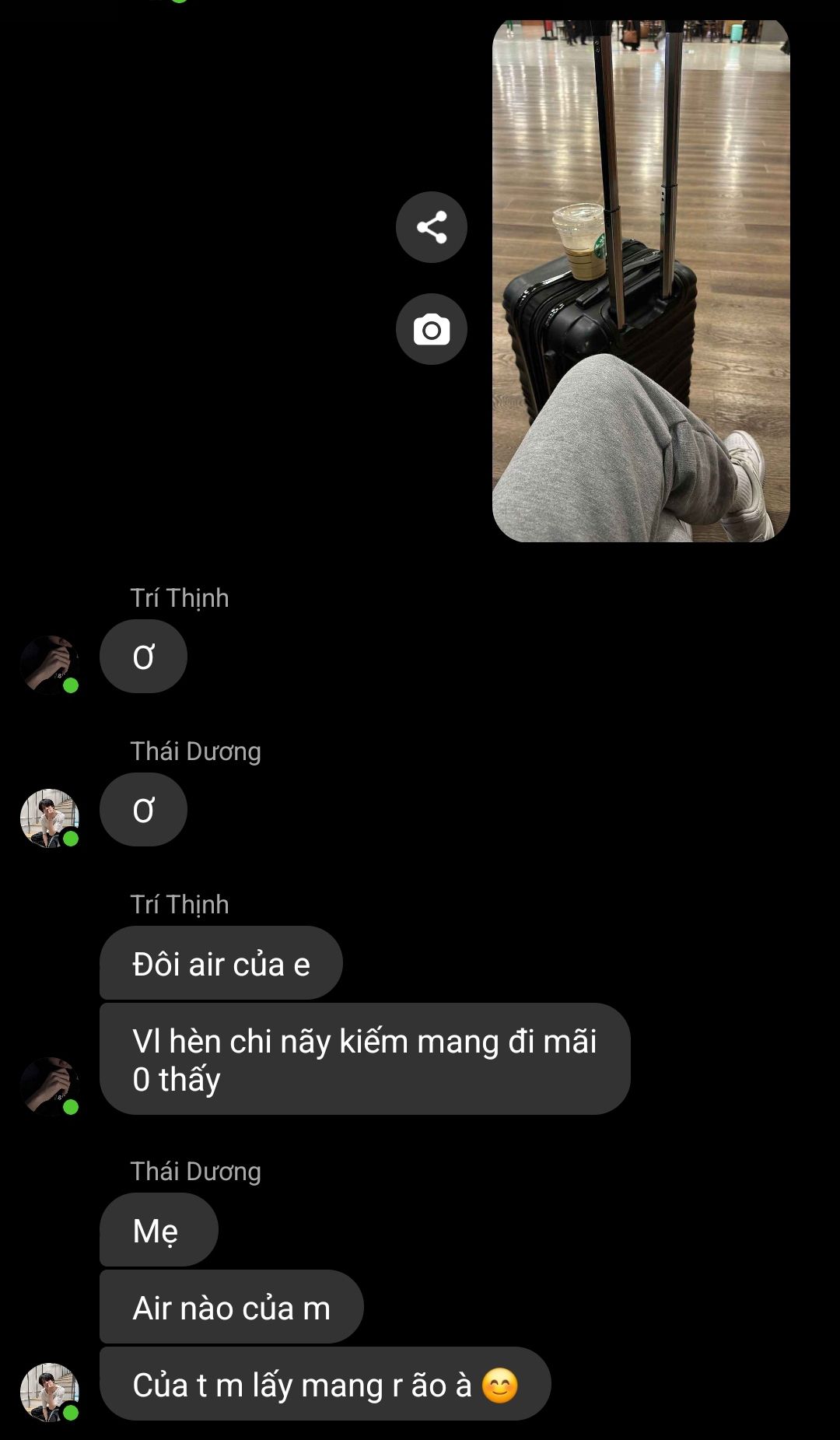Viewport: 840px width, 1440px height.
Task: Open Trí Thịnh's avatar beside "Ơ" message
Action: [x=50, y=664]
